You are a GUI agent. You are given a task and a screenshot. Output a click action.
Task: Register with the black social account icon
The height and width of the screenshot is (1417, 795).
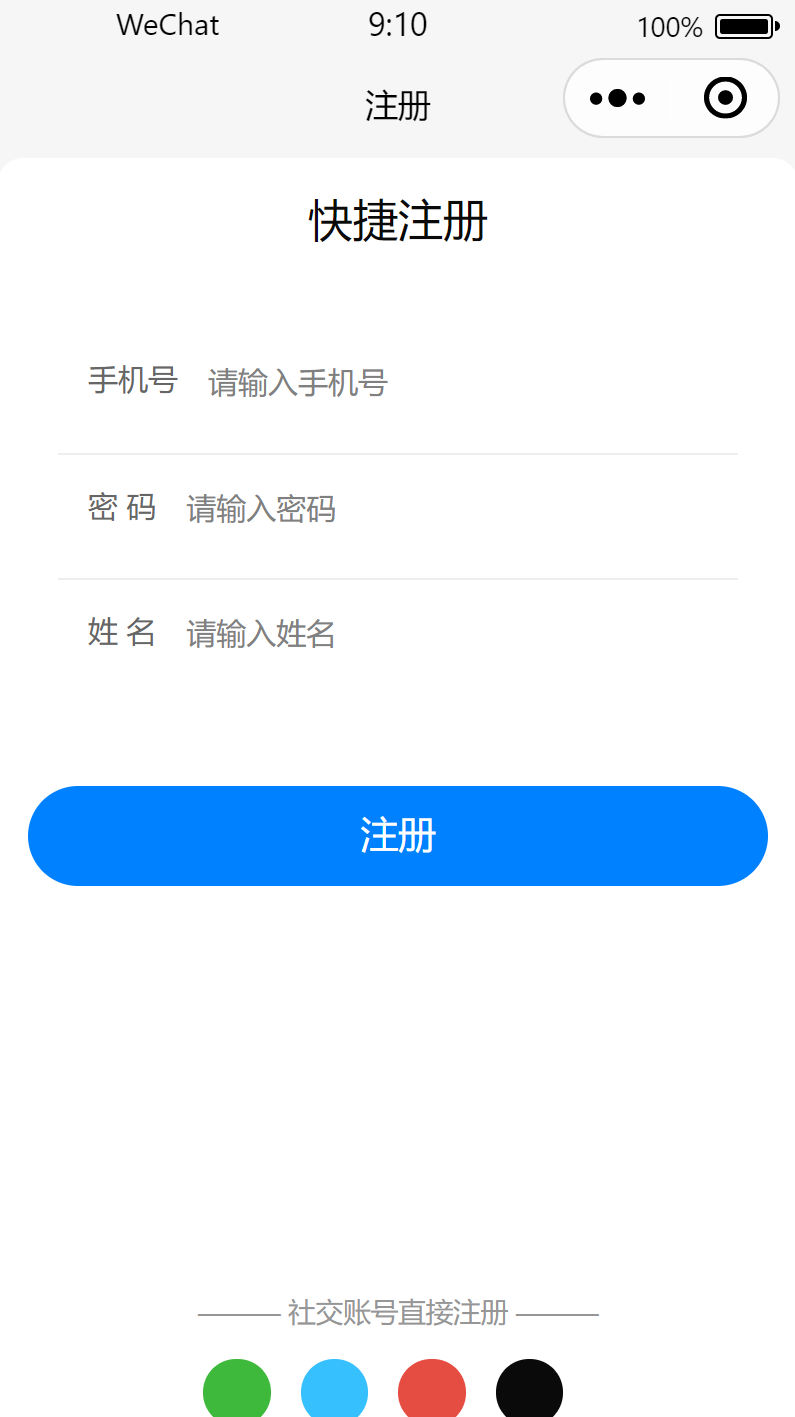(x=529, y=1390)
